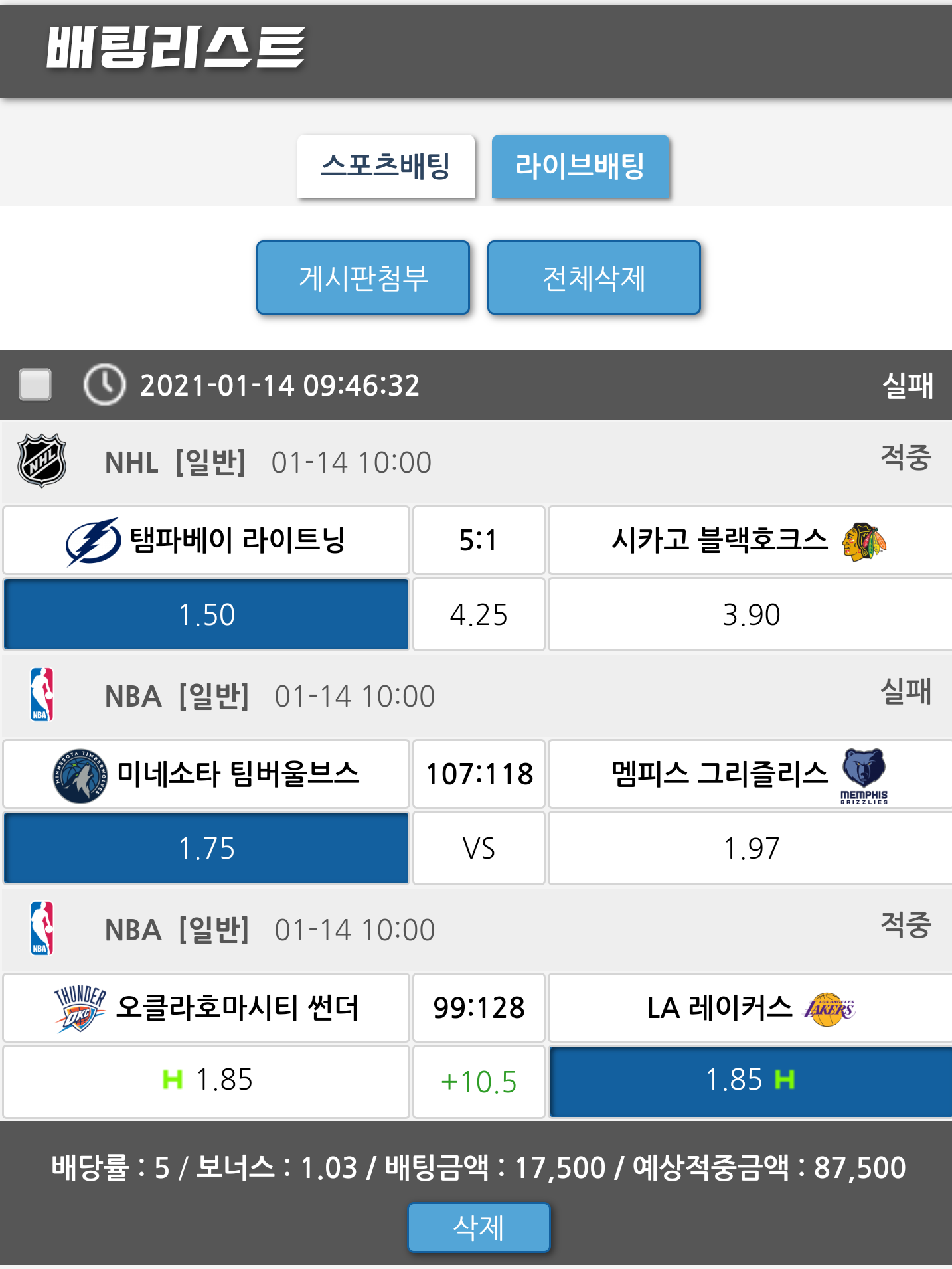952x1269 pixels.
Task: Switch to the 라이브배팅 tab
Action: point(580,166)
